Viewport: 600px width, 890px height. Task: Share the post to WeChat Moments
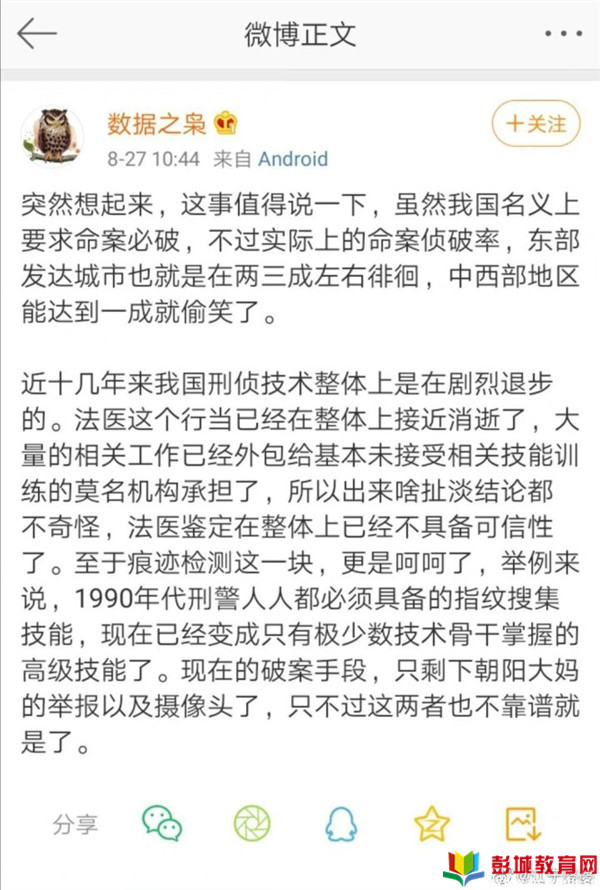tap(252, 823)
